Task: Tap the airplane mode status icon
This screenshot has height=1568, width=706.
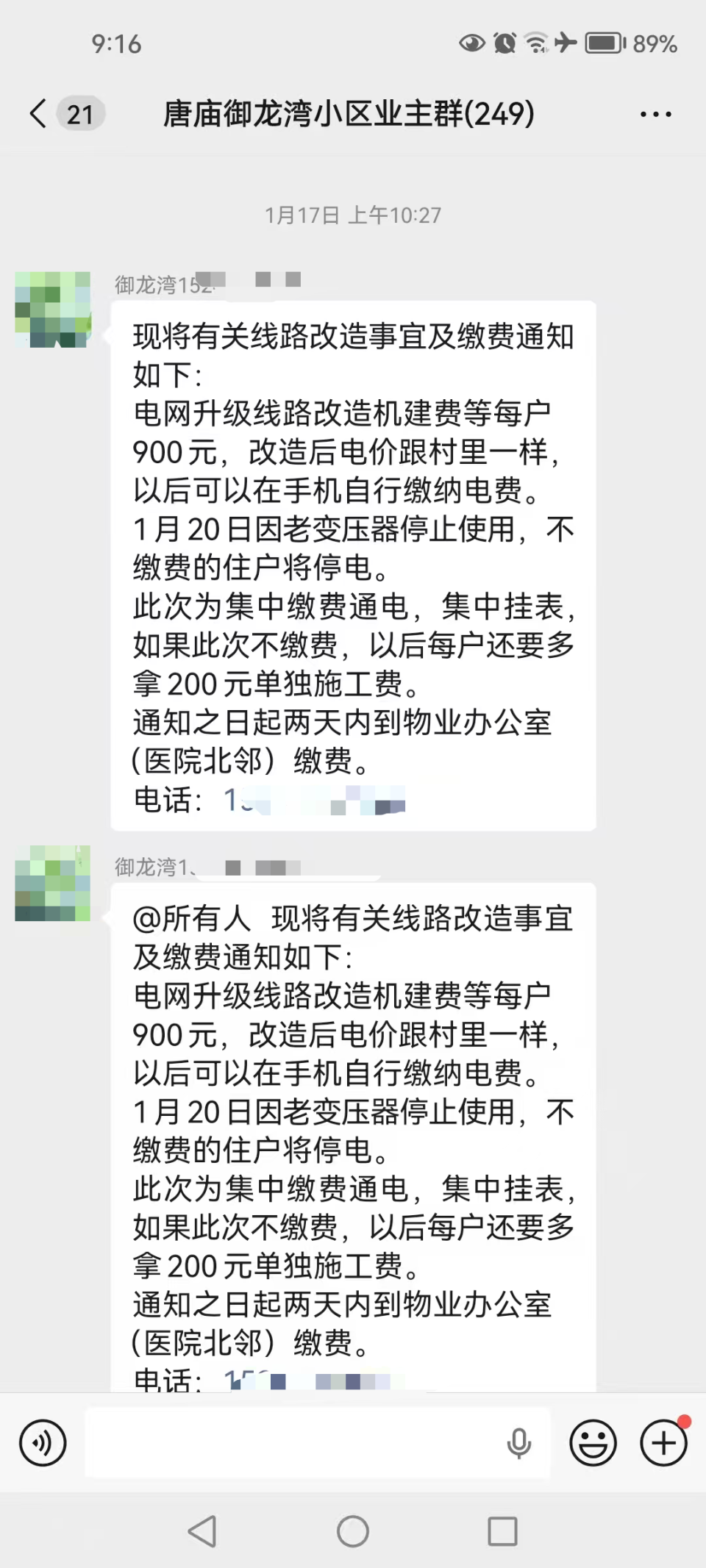Action: [567, 44]
